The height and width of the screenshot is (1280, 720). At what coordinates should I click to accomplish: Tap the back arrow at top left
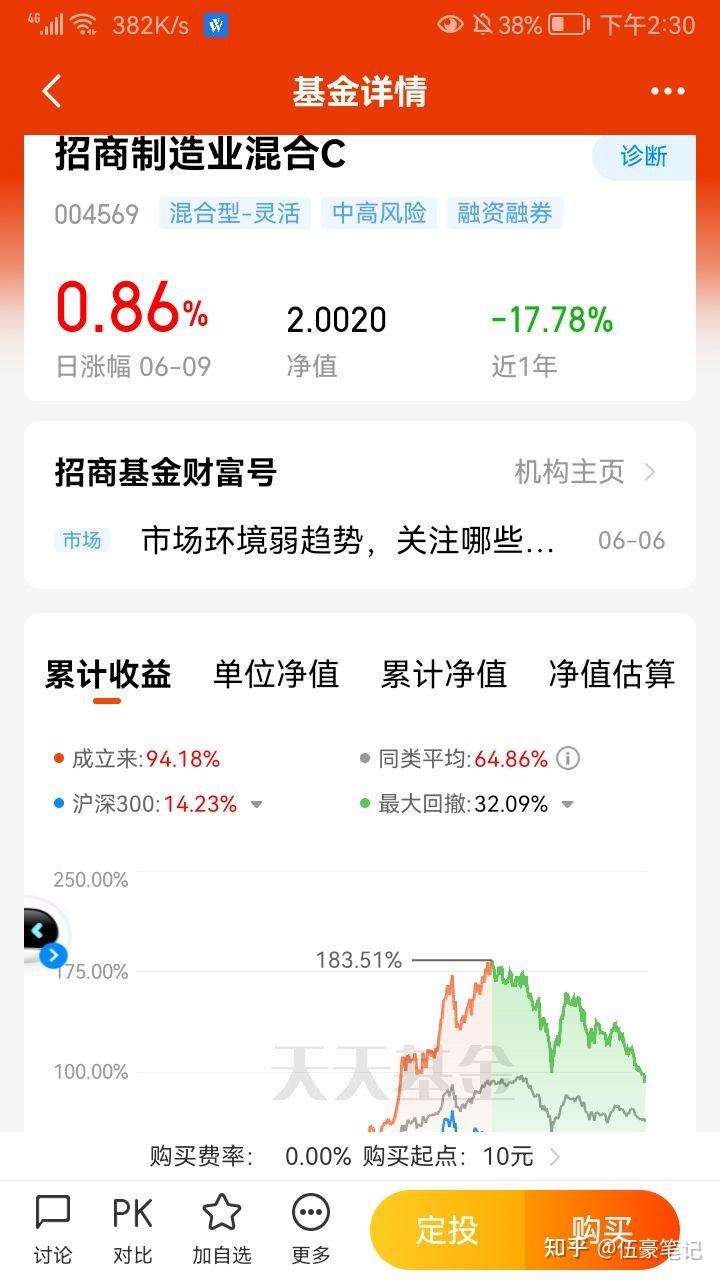[52, 91]
